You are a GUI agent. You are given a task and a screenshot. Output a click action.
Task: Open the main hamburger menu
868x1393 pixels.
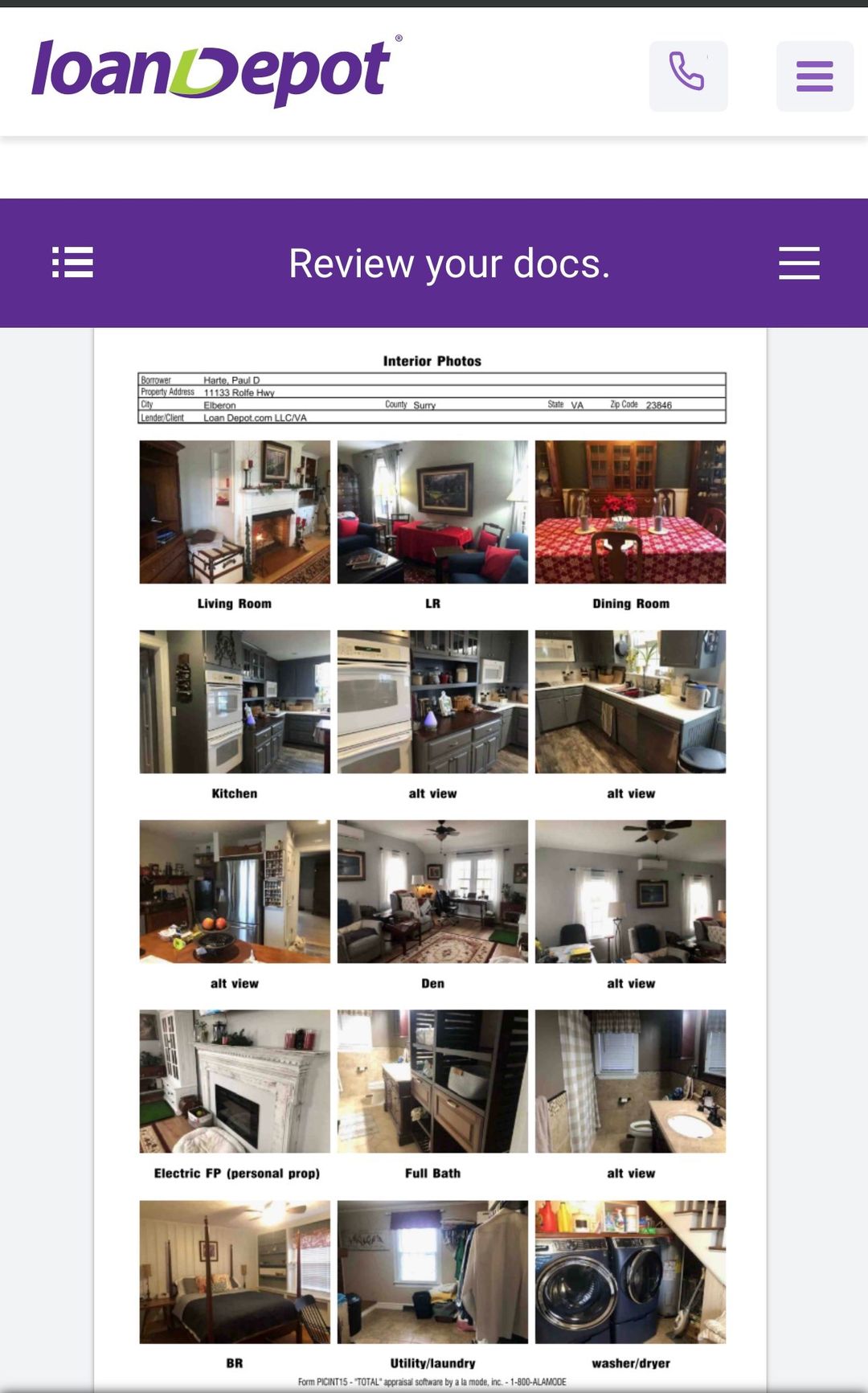click(814, 76)
